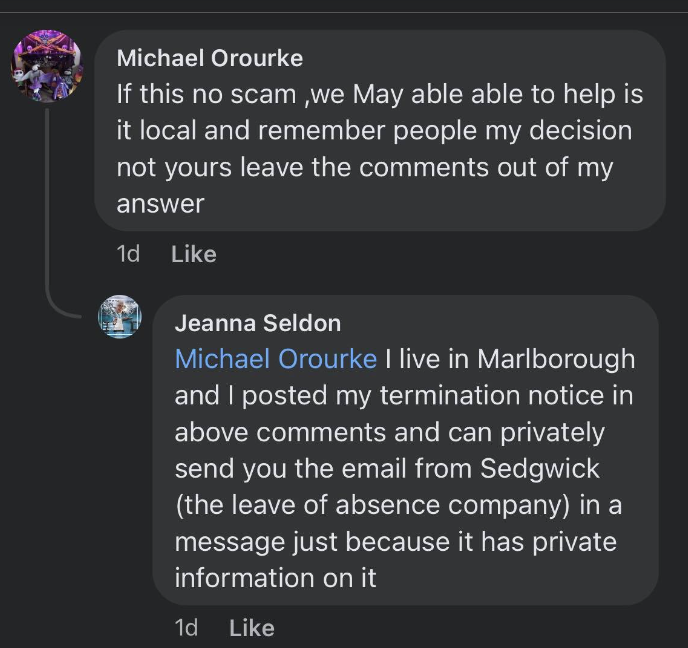This screenshot has height=648, width=688.
Task: Open Jeanna Seldon's name above her reply
Action: 257,322
